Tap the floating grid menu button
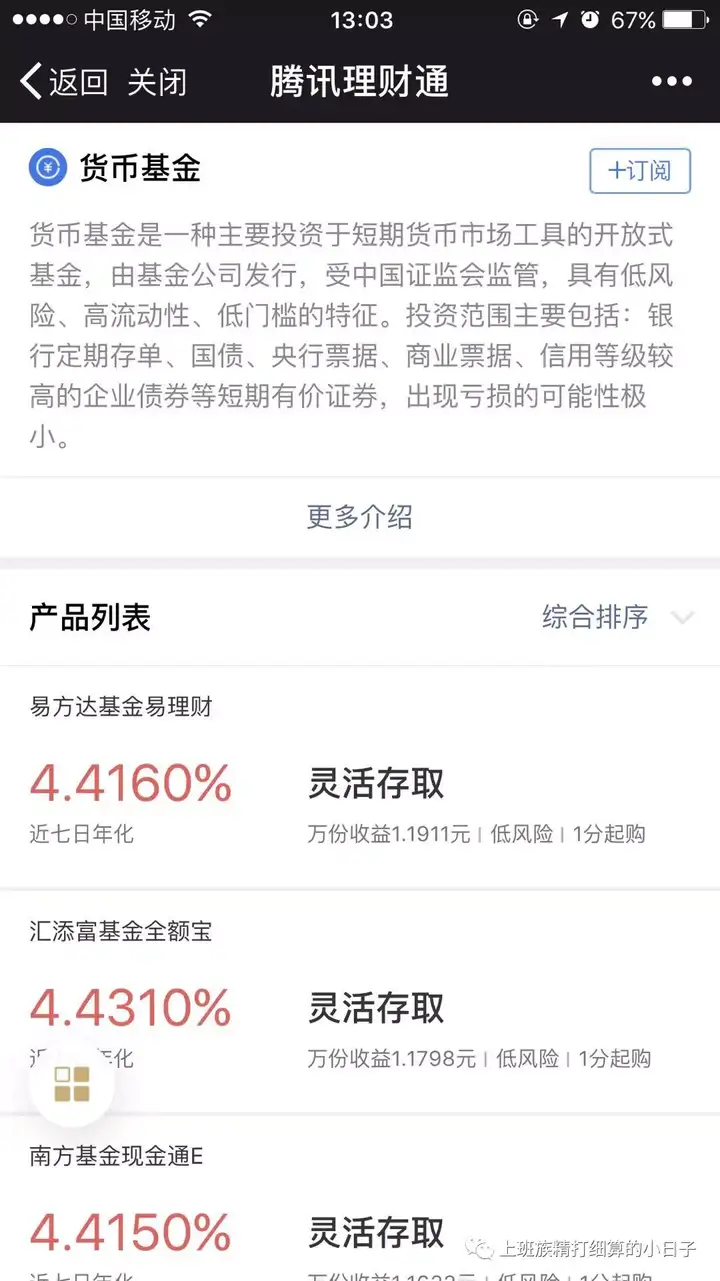The width and height of the screenshot is (720, 1281). (72, 1084)
